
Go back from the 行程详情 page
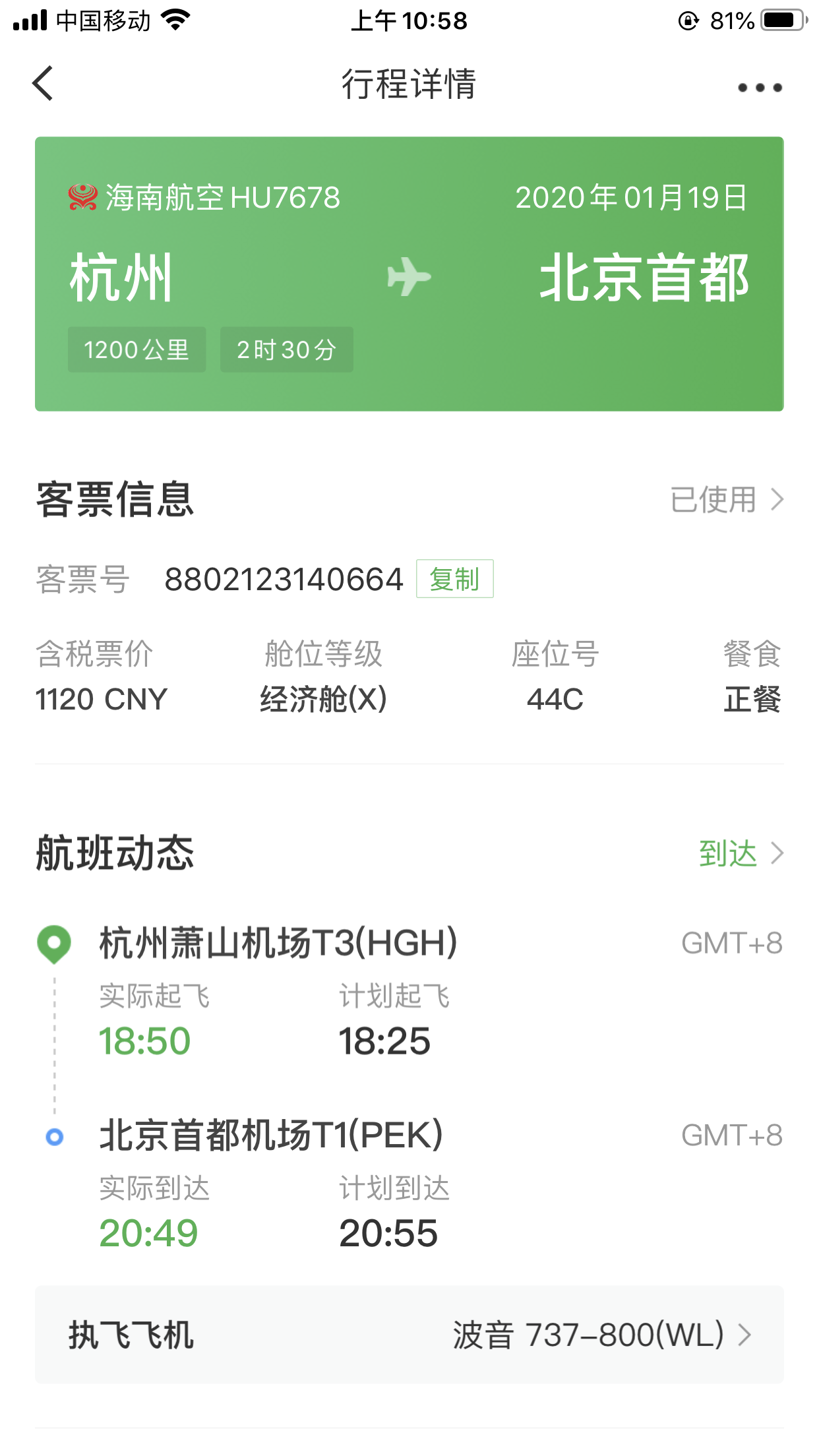pos(44,84)
